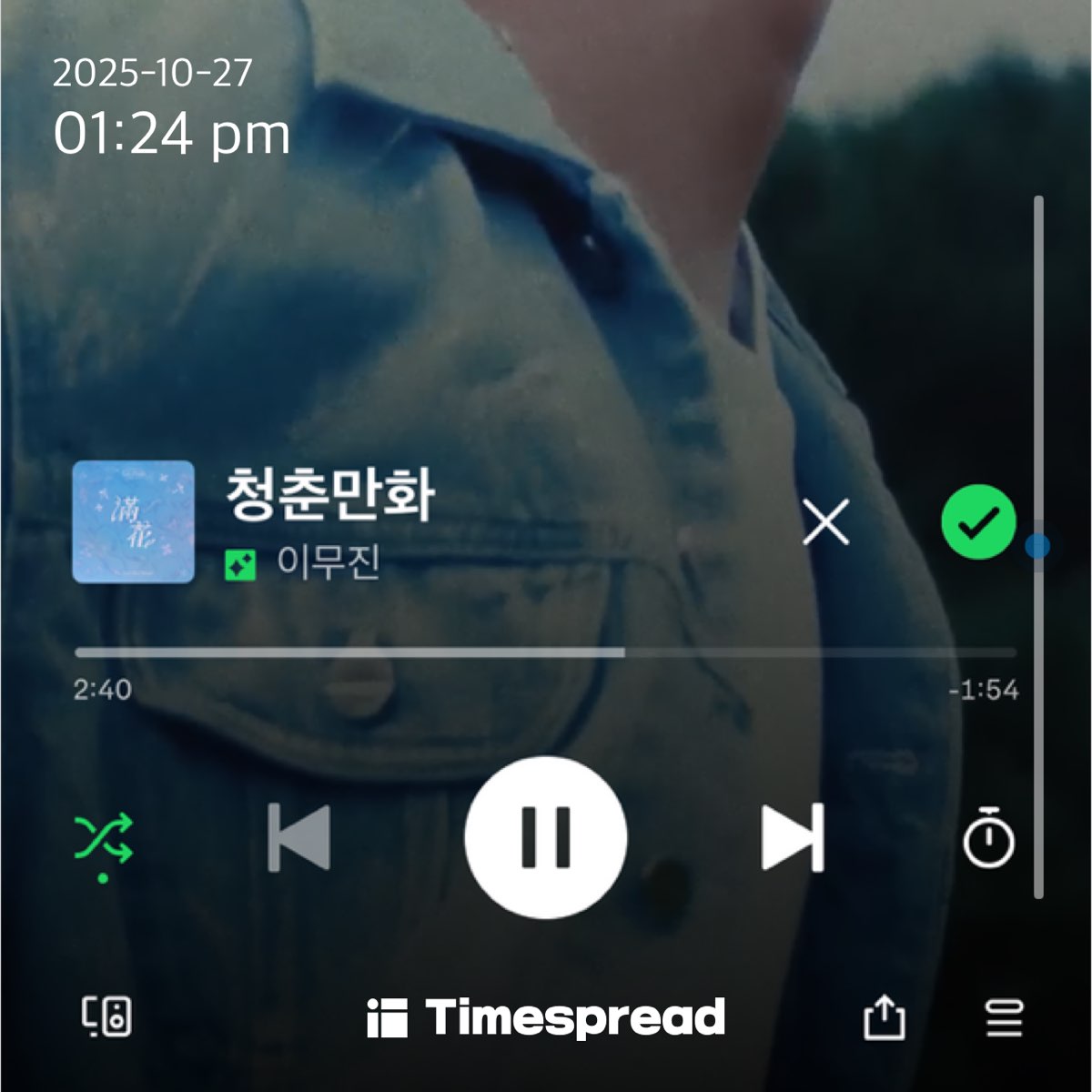Share the current track
This screenshot has height=1092, width=1092.
click(884, 1016)
